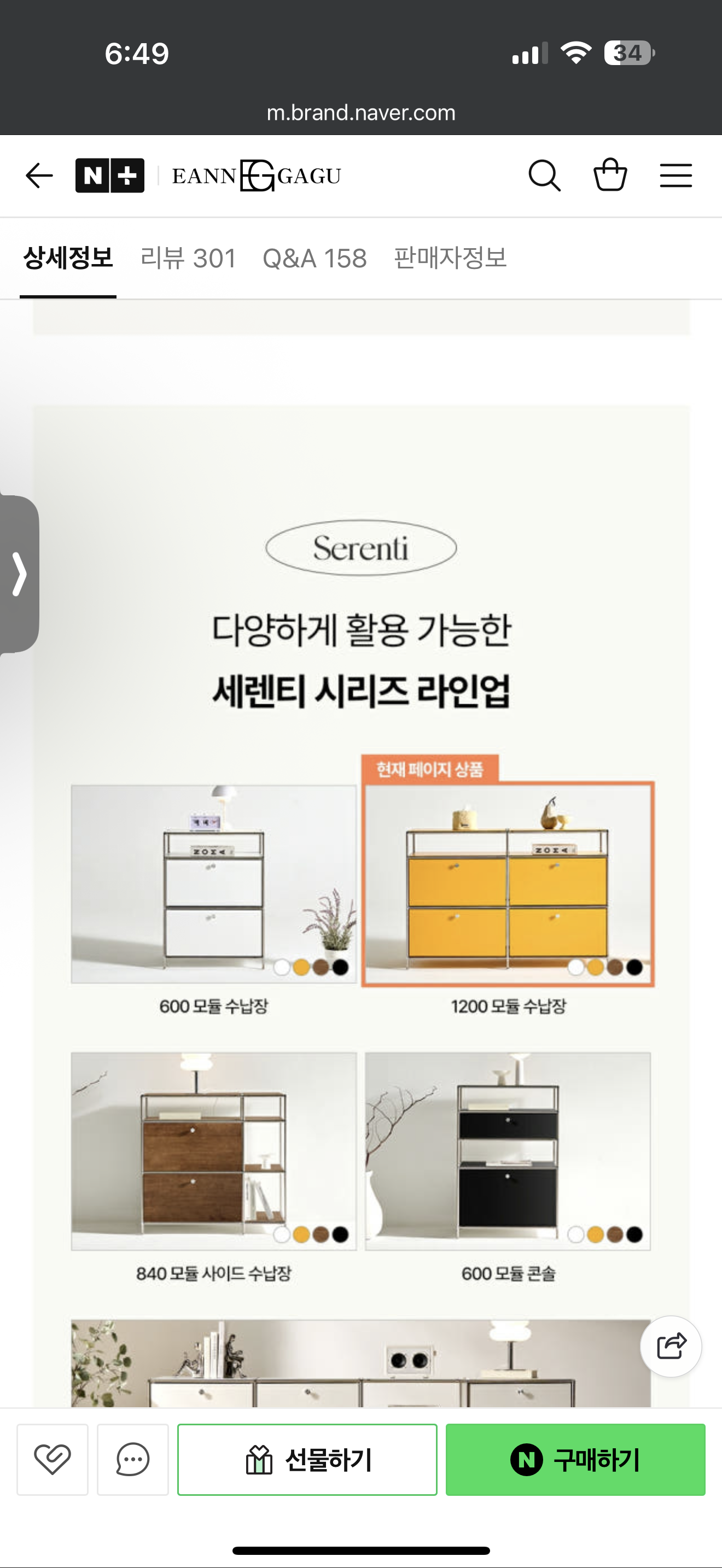Open the search icon in header

544,176
